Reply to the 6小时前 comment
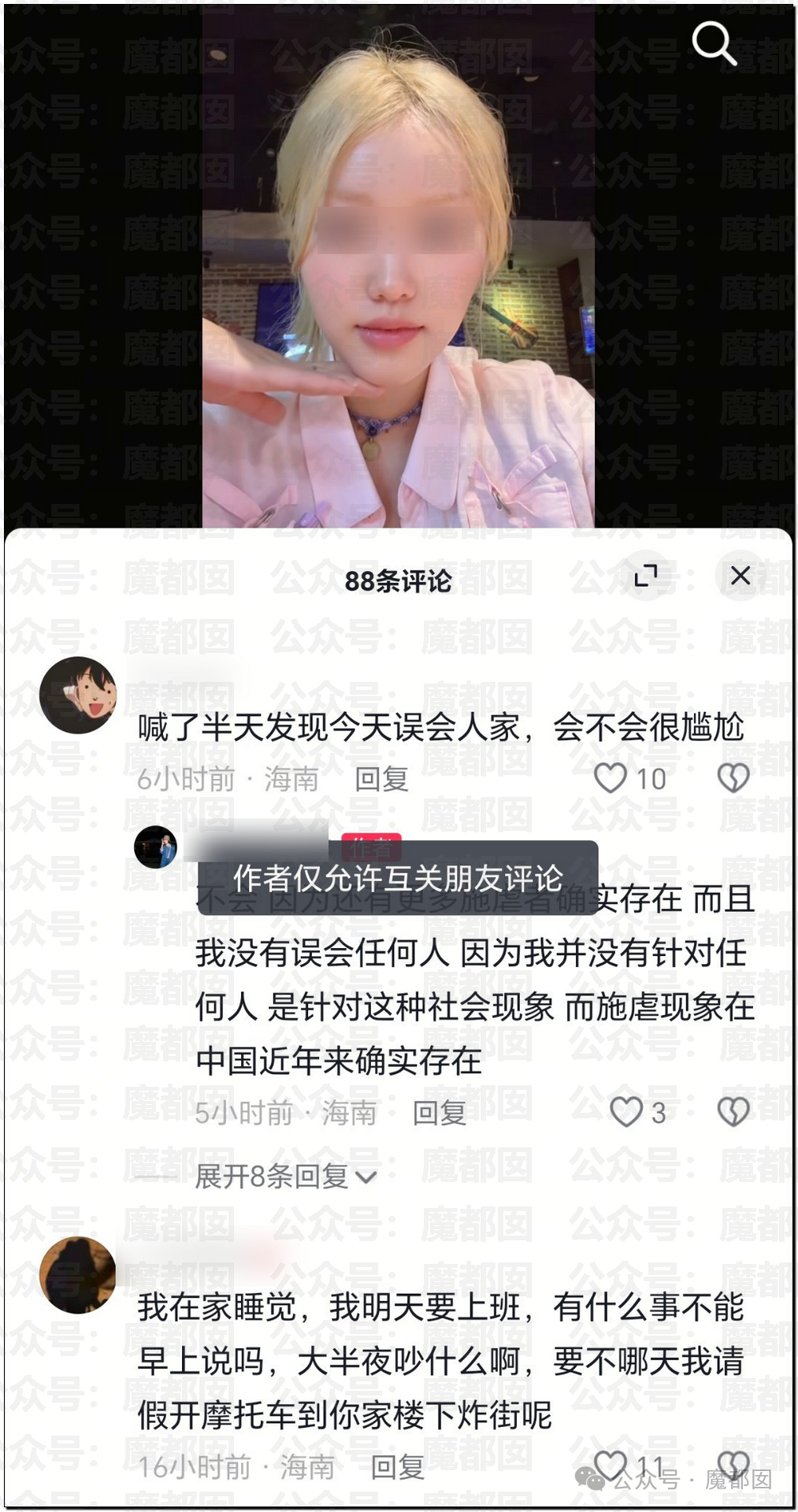798x1512 pixels. 381,779
